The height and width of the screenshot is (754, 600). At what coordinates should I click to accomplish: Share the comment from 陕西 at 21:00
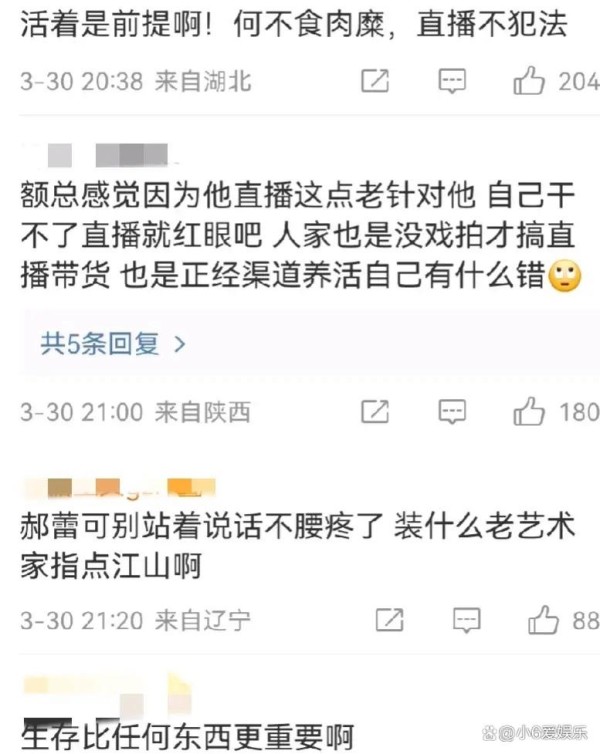pos(374,411)
